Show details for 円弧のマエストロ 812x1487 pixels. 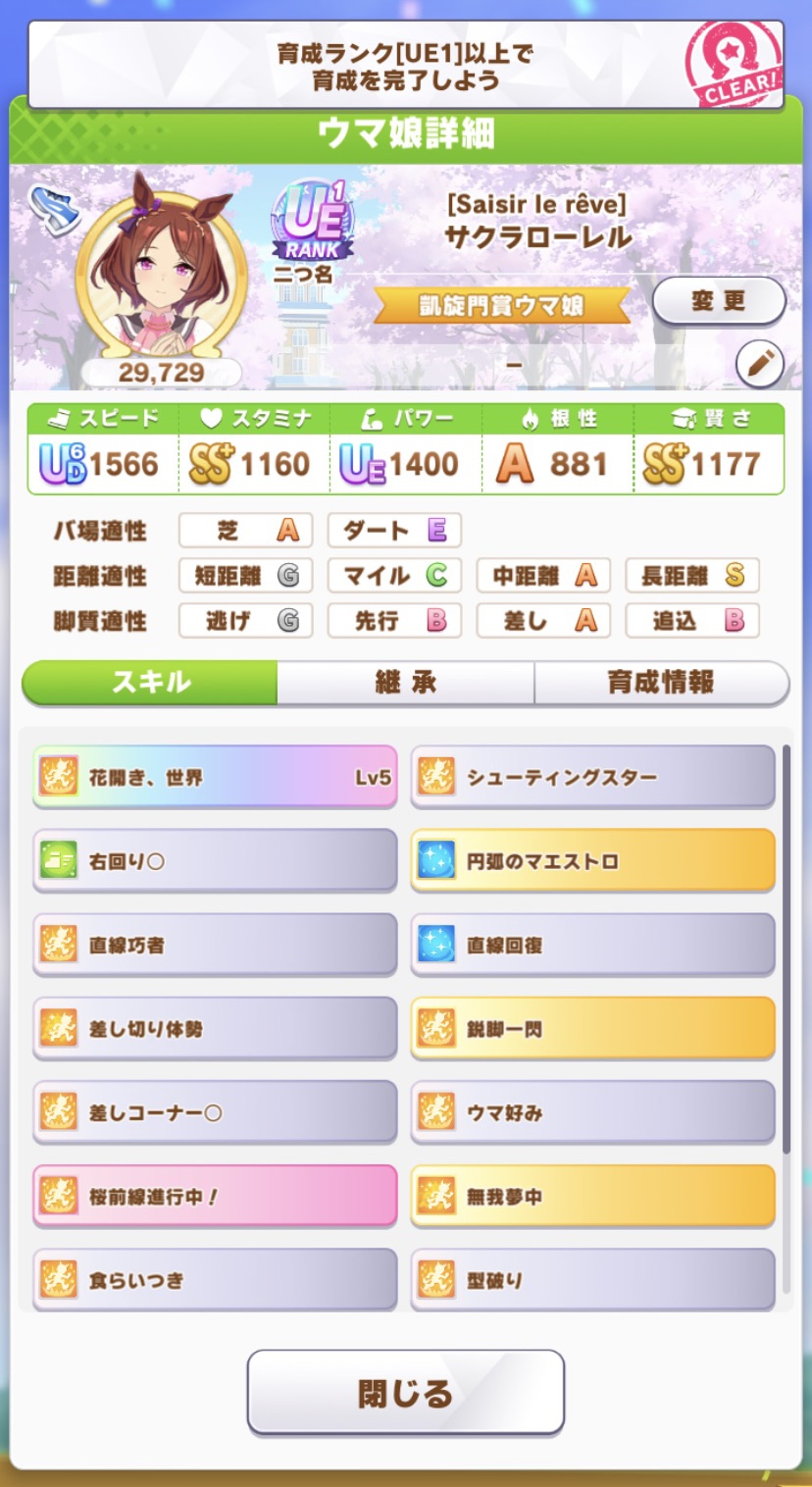click(592, 861)
